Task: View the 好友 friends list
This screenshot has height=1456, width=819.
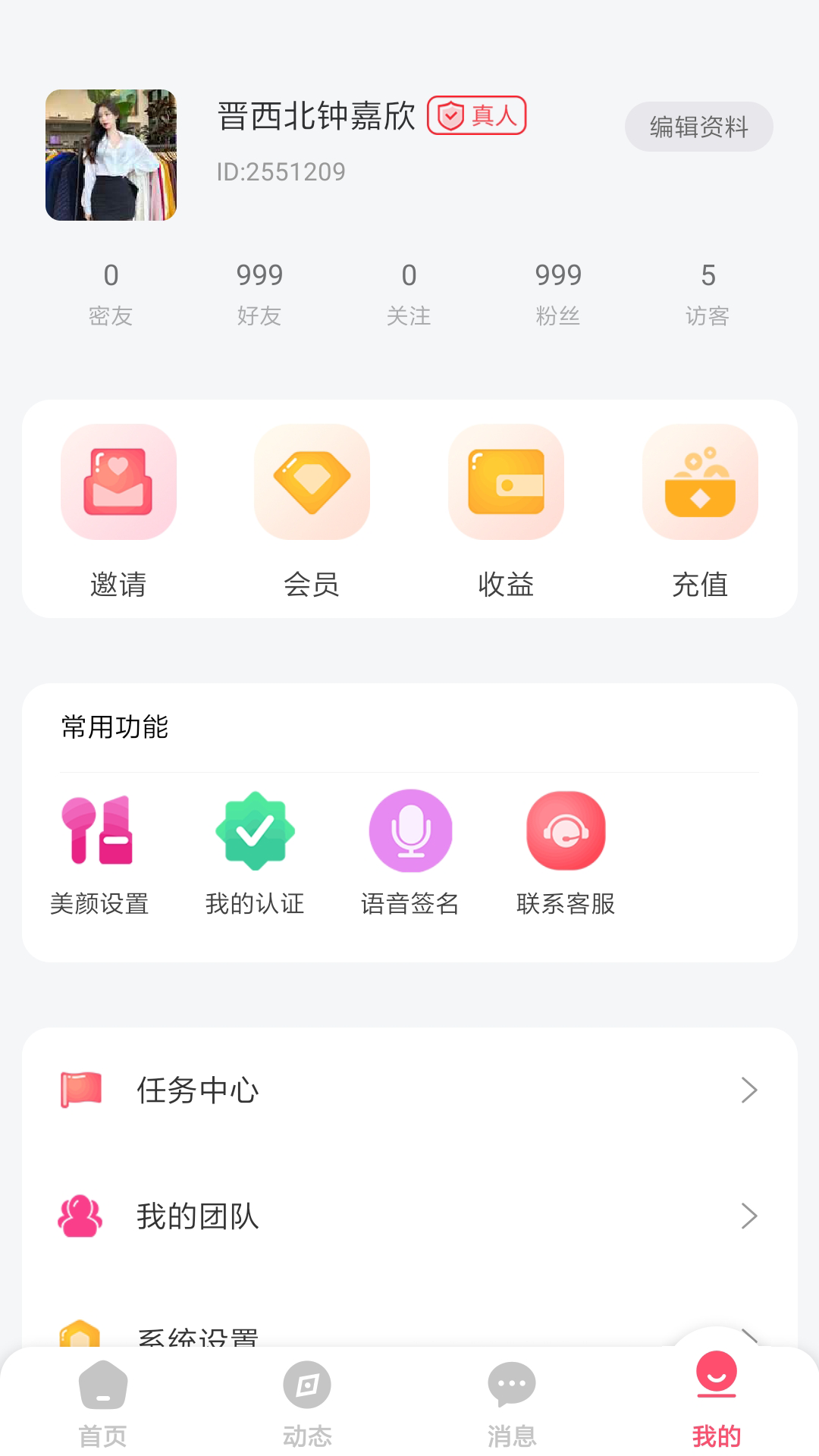Action: click(x=259, y=294)
